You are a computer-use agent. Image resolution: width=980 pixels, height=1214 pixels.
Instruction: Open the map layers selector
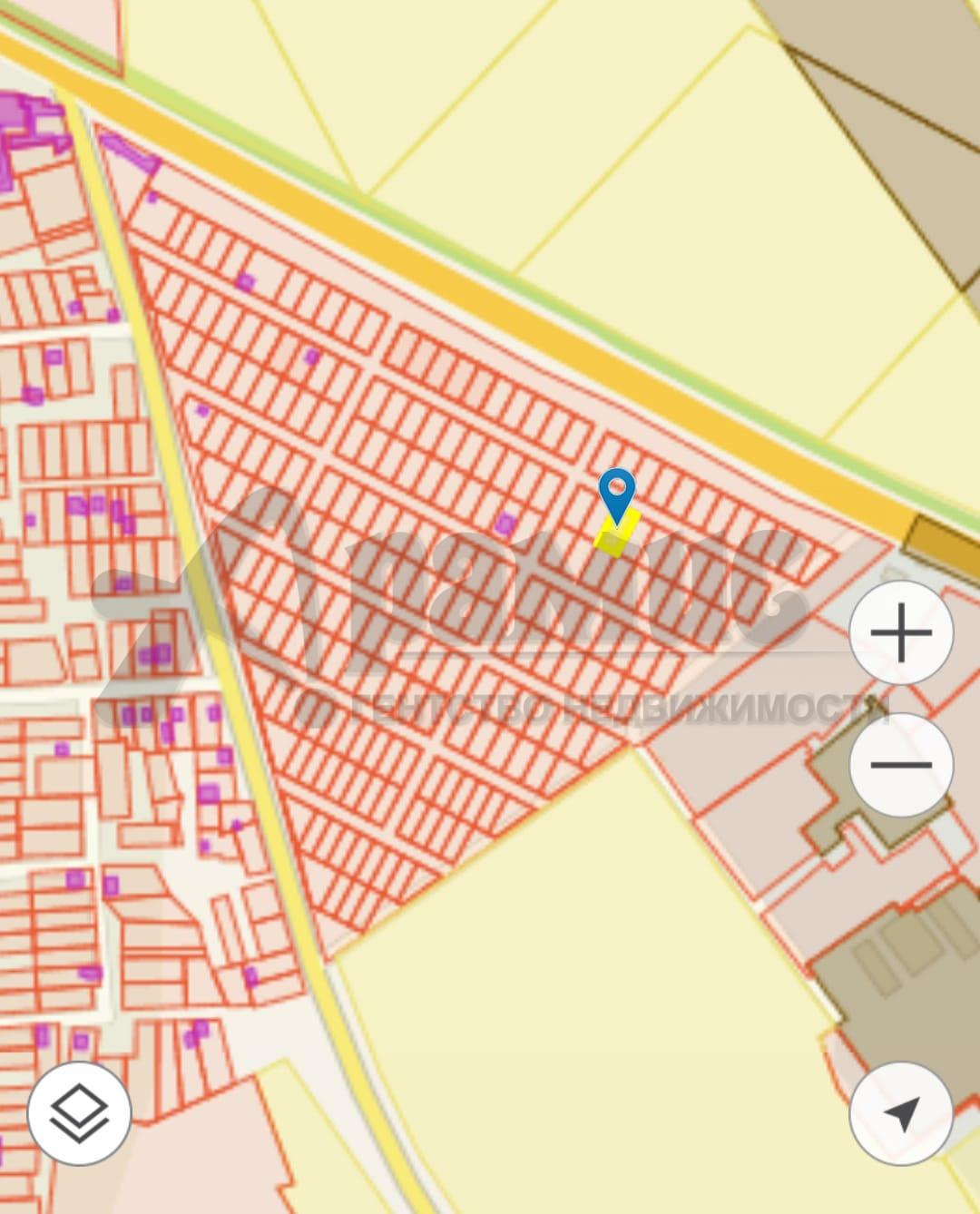click(80, 1112)
